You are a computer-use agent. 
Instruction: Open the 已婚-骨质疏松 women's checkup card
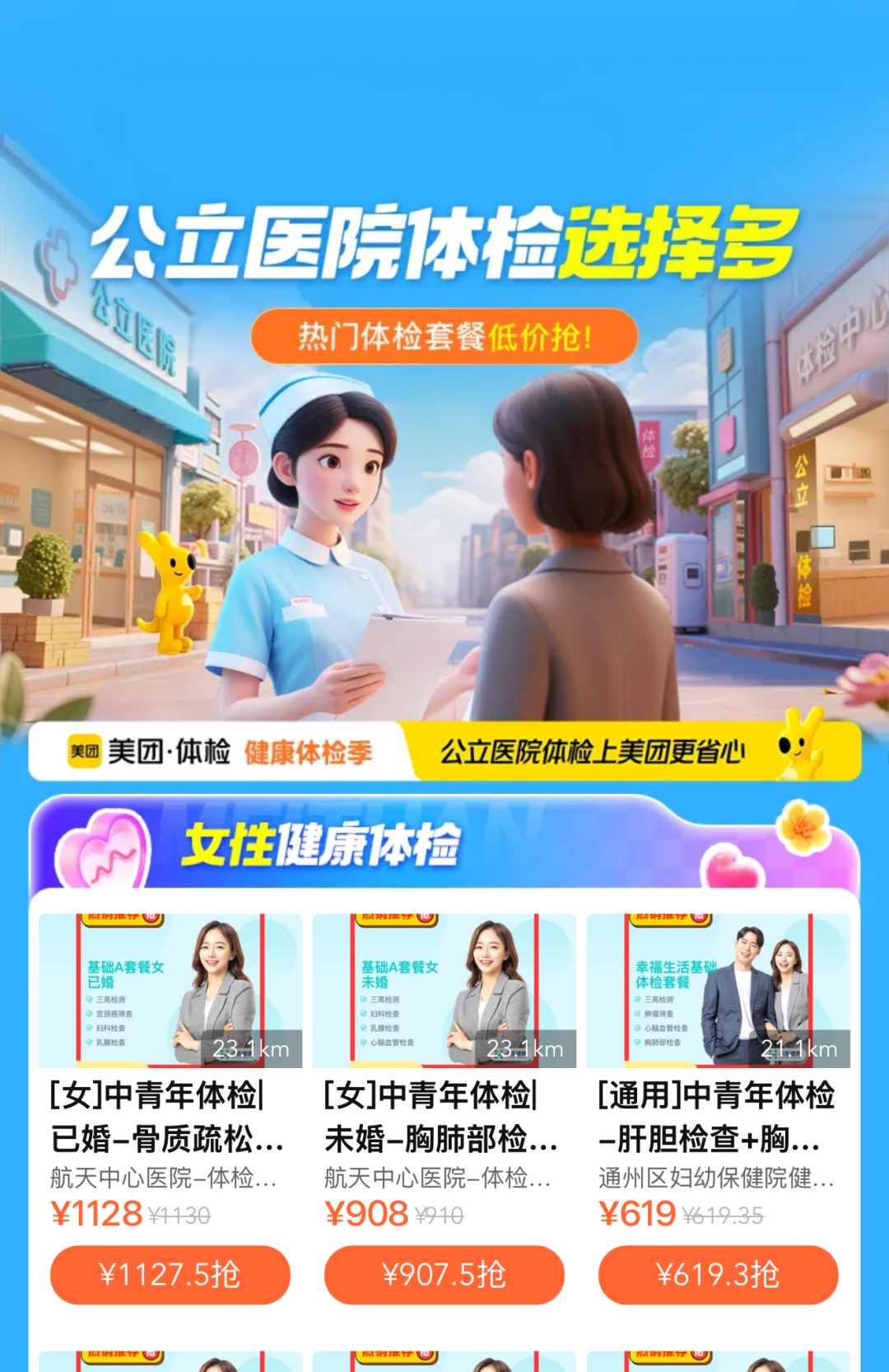[x=170, y=1117]
